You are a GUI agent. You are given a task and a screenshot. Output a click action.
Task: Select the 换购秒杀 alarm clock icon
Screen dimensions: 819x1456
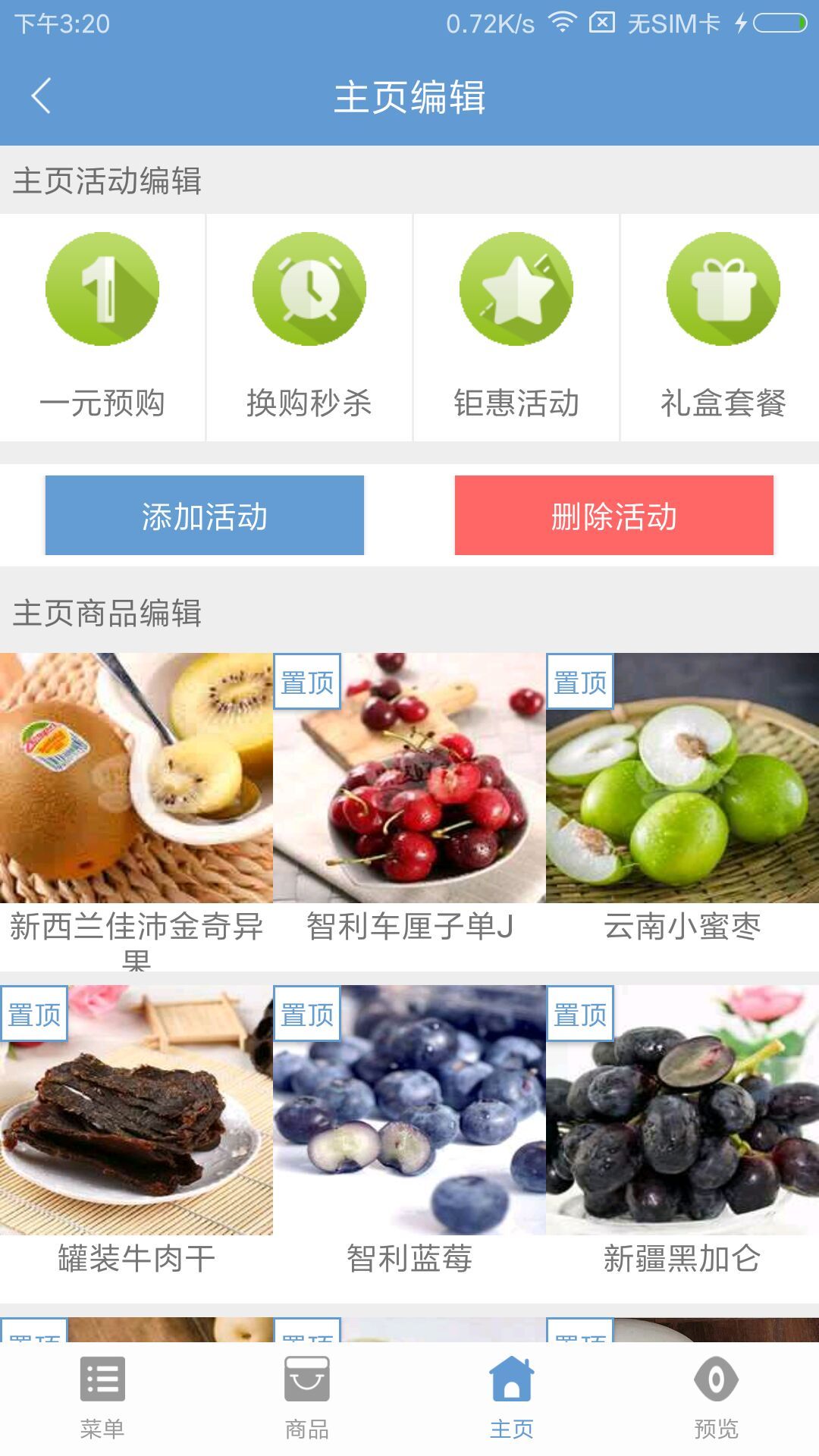pos(308,288)
